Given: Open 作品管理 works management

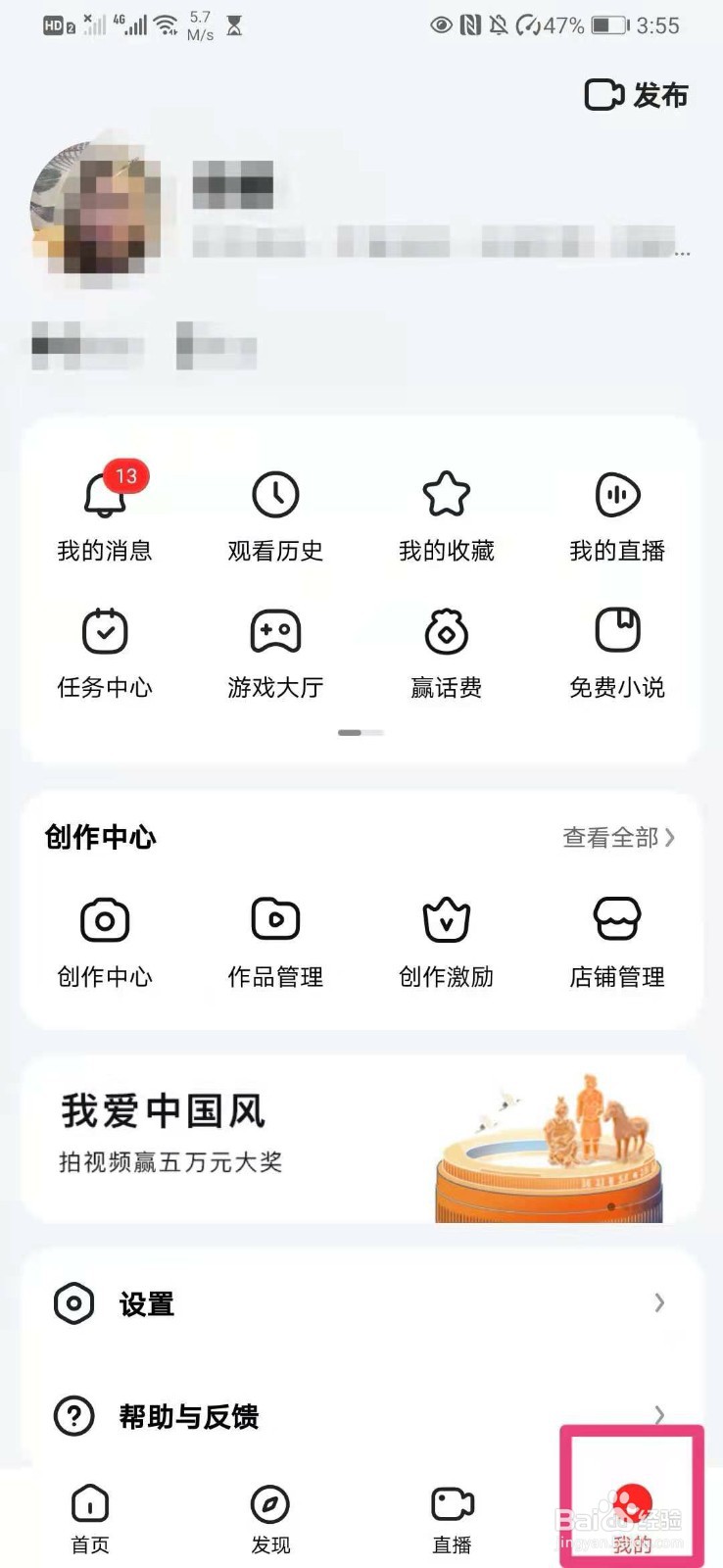Looking at the screenshot, I should click(x=275, y=939).
